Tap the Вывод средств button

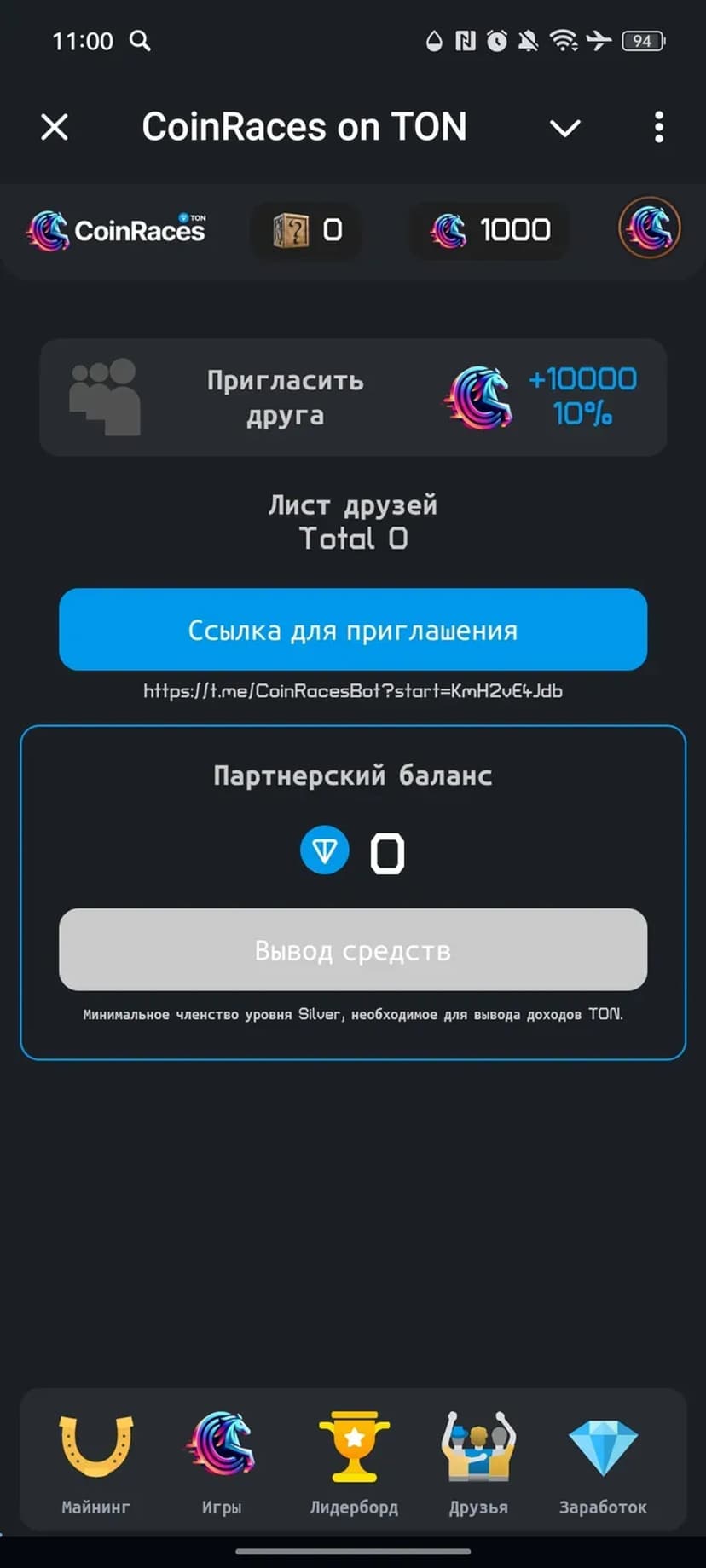(353, 949)
